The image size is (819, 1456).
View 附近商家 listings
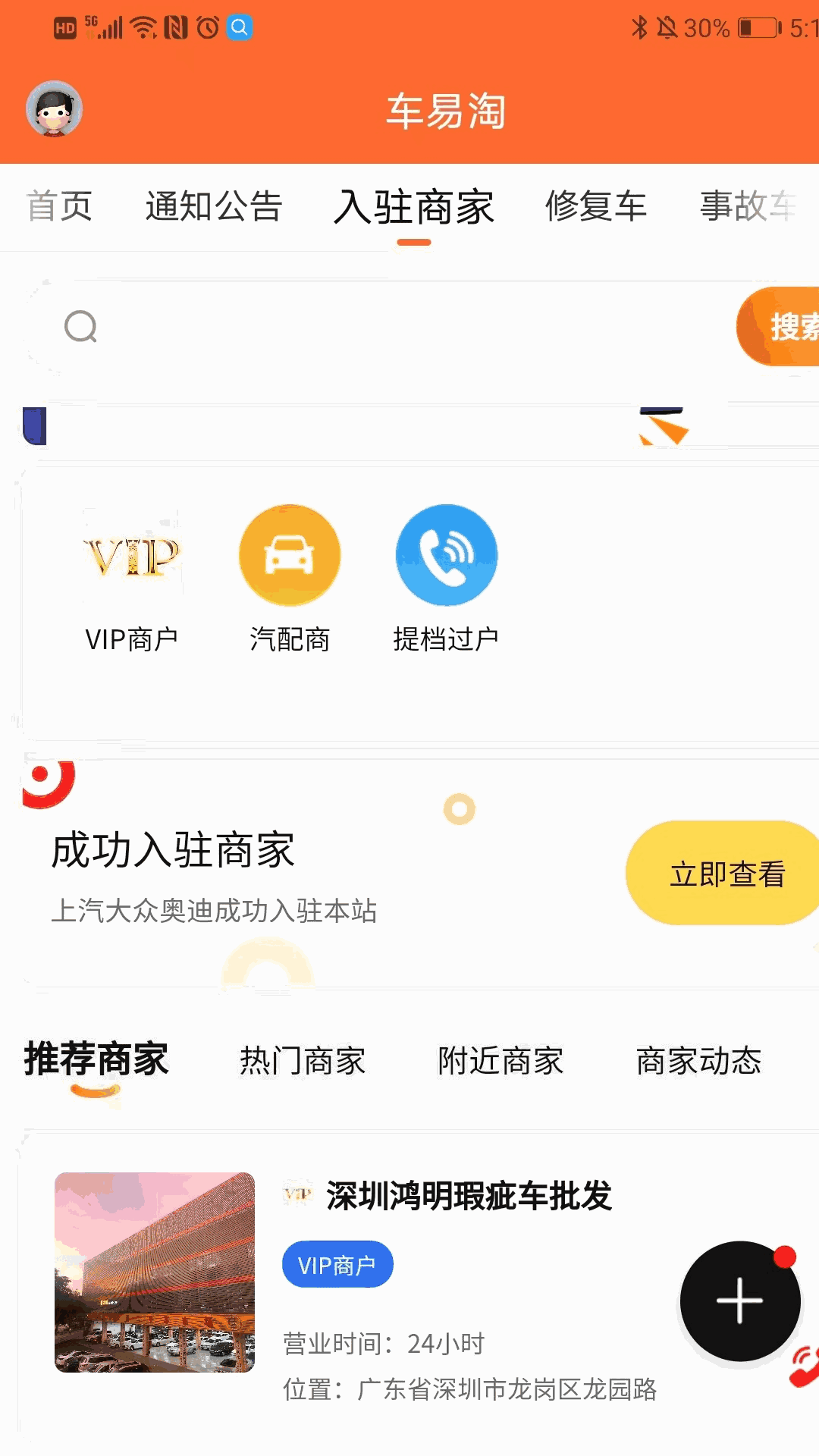coord(499,1061)
